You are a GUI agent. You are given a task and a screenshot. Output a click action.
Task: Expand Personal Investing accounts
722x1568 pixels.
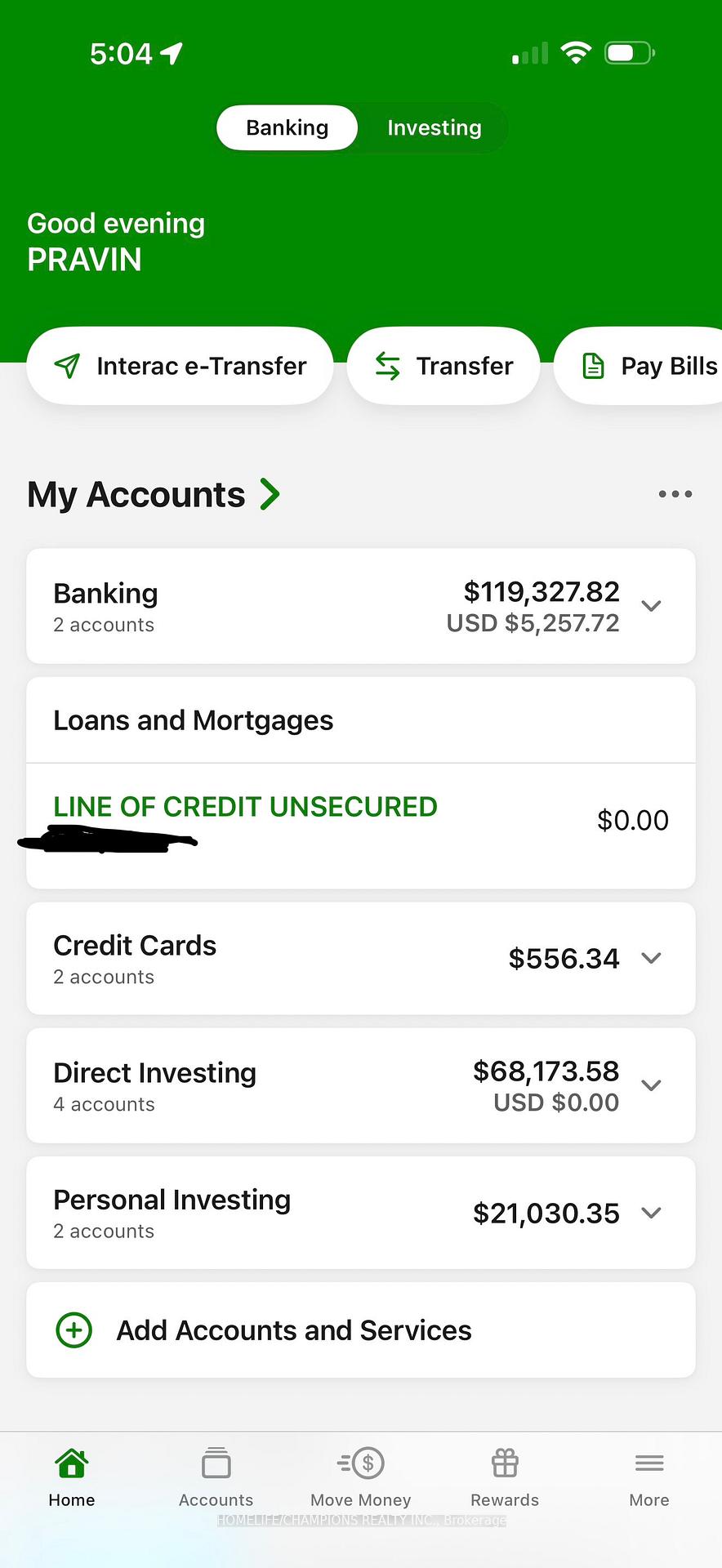click(651, 1213)
